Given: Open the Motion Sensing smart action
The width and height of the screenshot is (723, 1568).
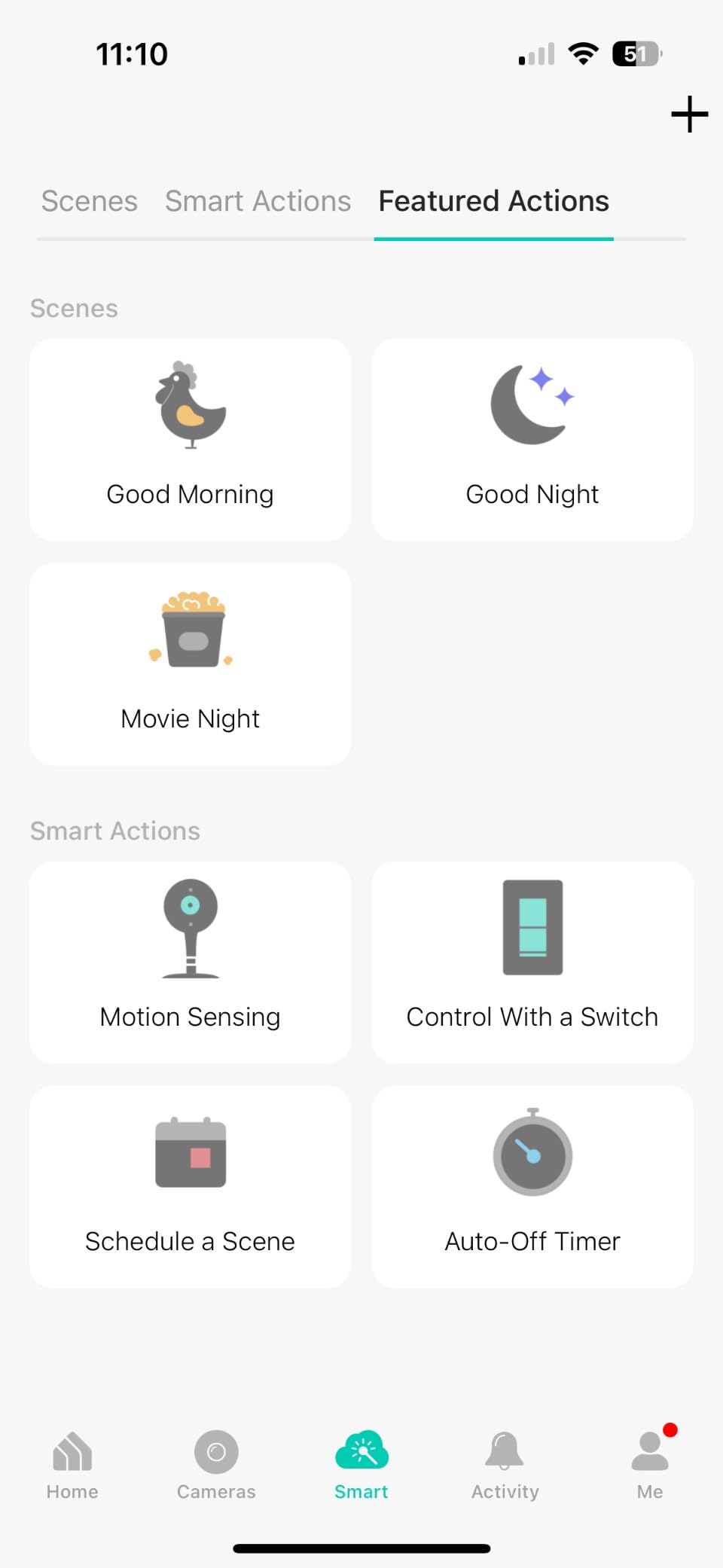Looking at the screenshot, I should tap(191, 962).
